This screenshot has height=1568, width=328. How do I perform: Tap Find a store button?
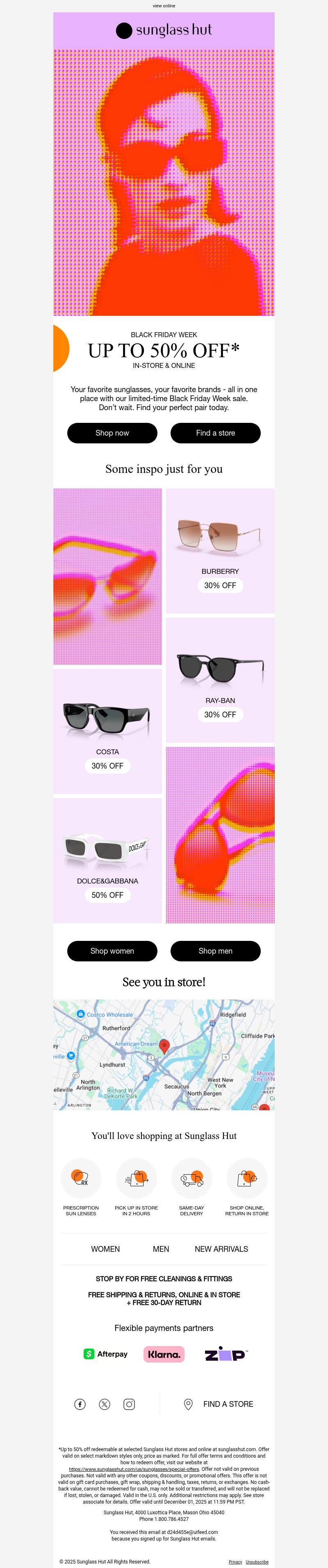[215, 433]
